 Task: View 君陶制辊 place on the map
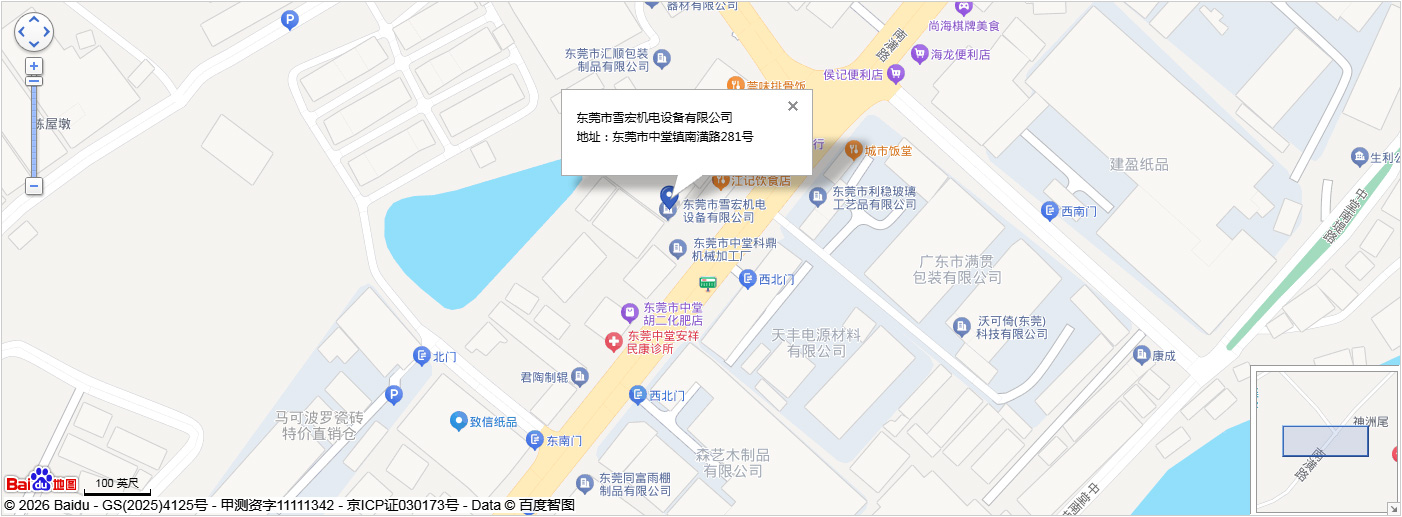[x=580, y=377]
